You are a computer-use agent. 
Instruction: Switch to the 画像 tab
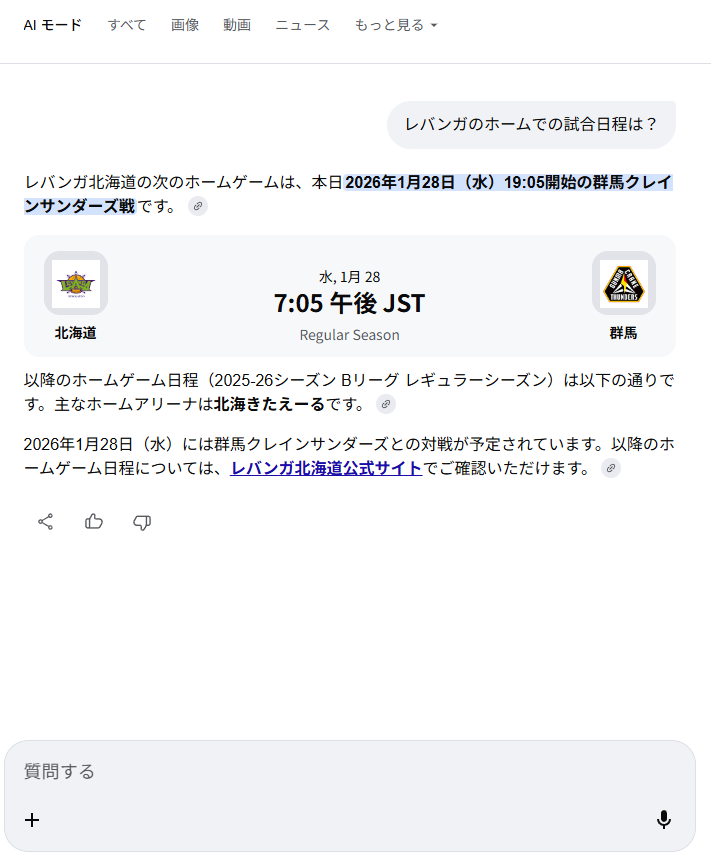pyautogui.click(x=185, y=25)
